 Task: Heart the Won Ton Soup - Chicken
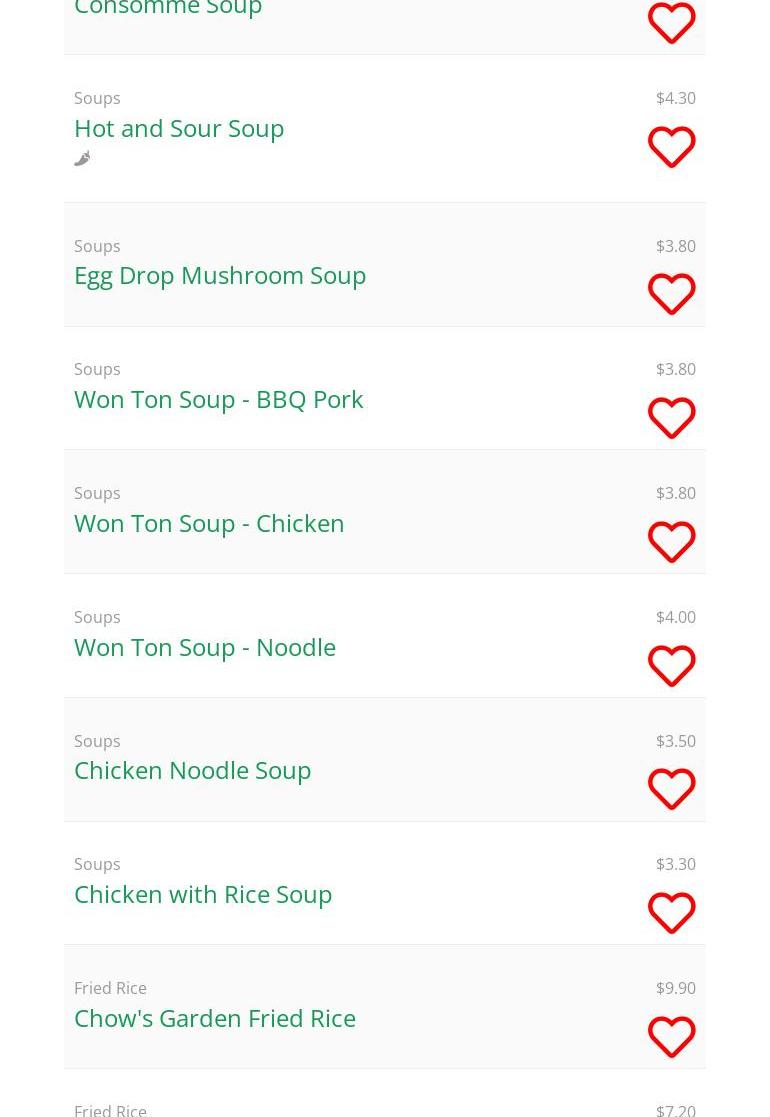(x=671, y=542)
